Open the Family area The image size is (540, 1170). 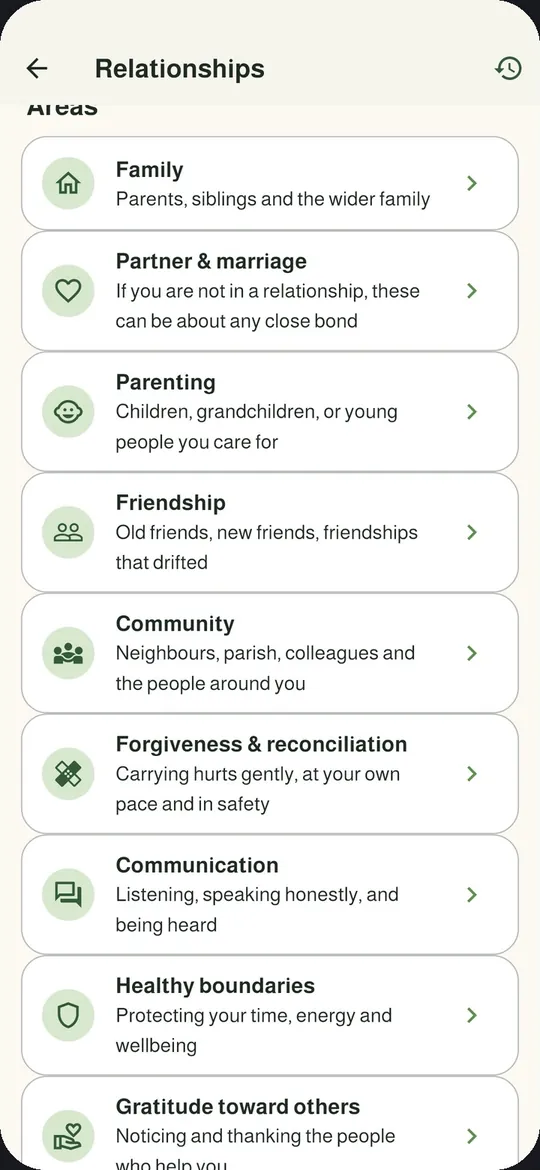[270, 184]
